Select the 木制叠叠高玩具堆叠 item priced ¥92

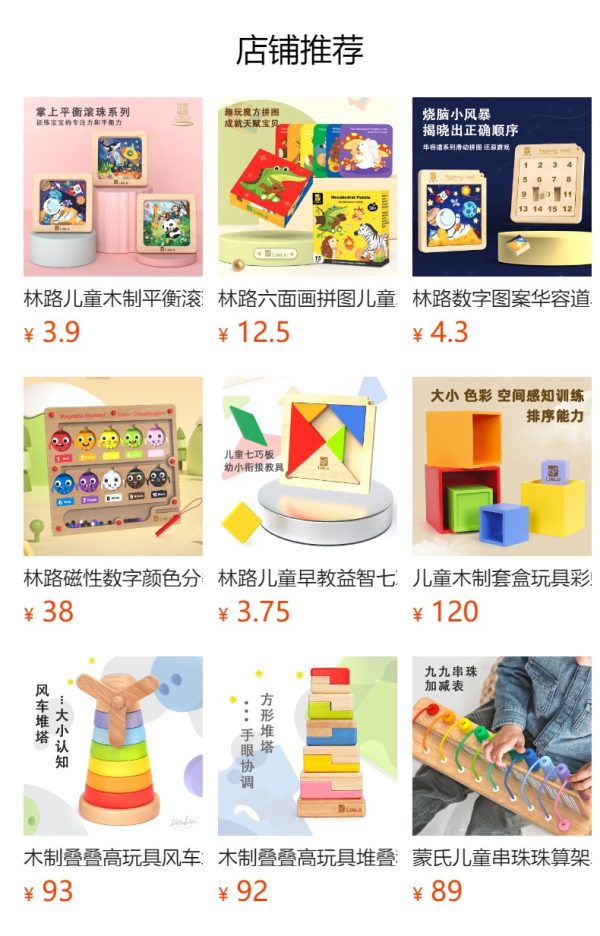click(307, 746)
